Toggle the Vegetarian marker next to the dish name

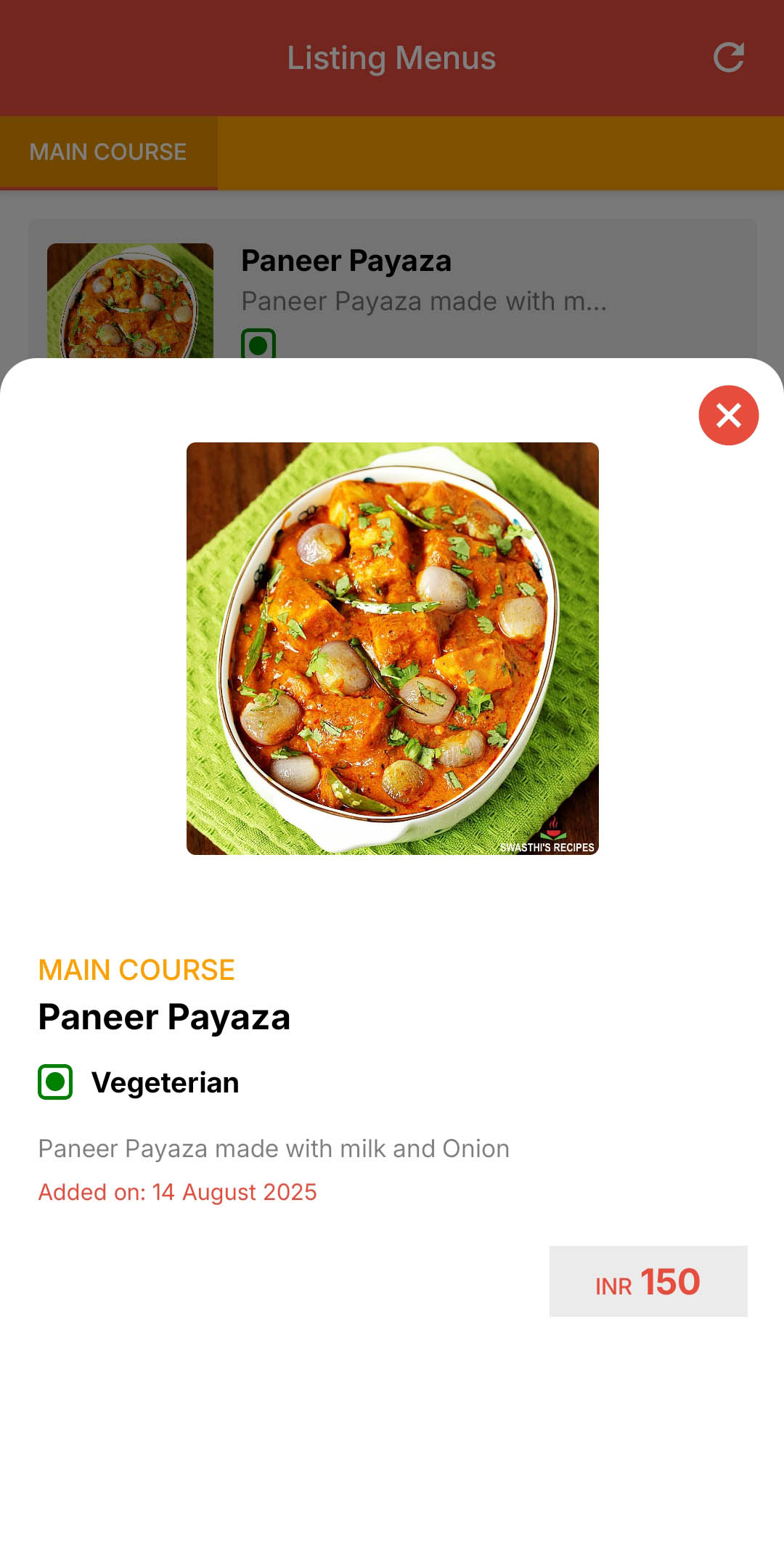tap(57, 1082)
